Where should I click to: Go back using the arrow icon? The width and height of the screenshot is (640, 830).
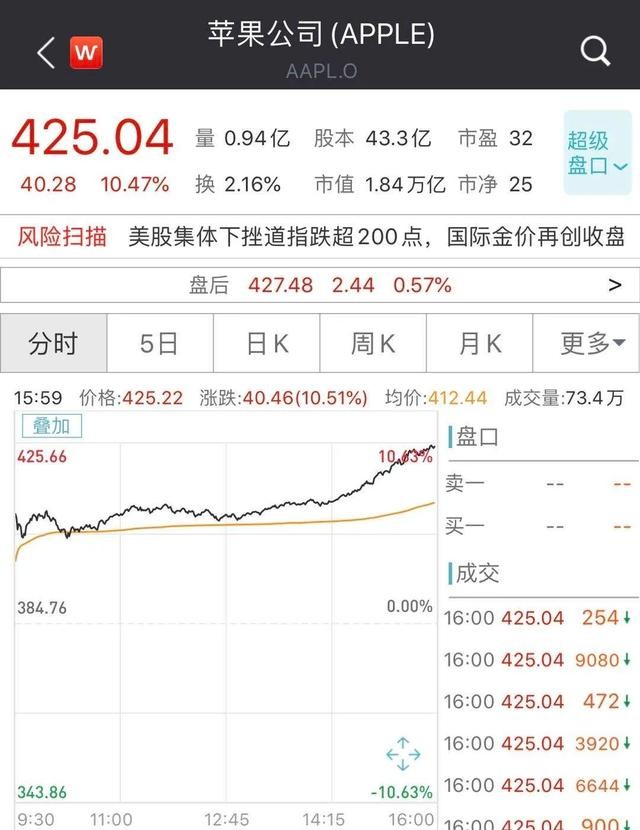[45, 52]
